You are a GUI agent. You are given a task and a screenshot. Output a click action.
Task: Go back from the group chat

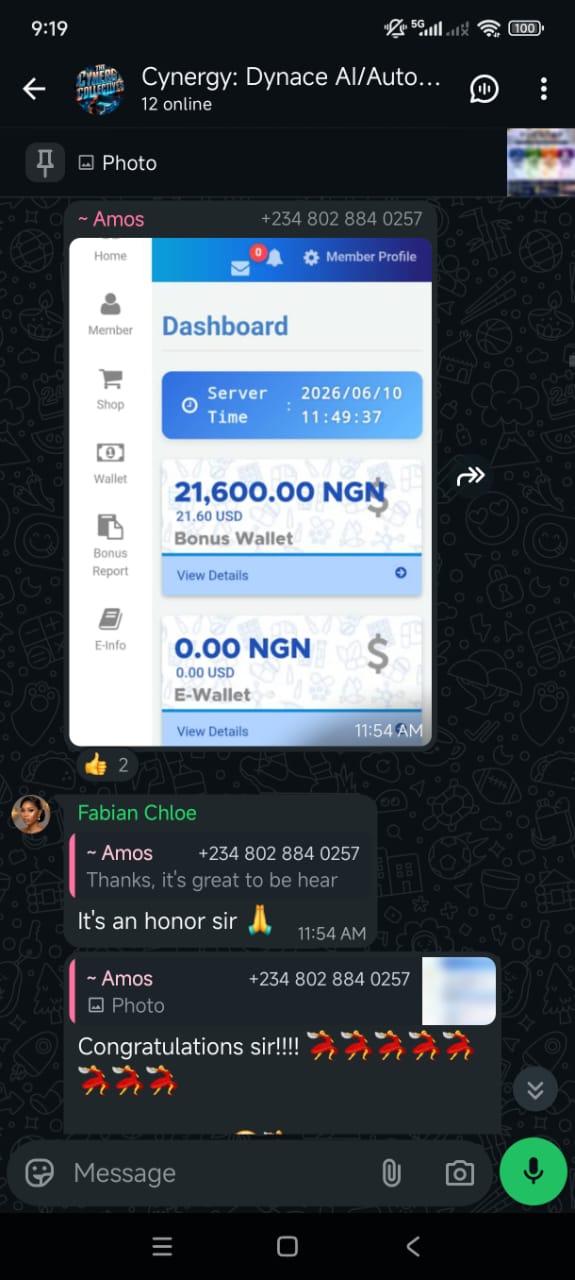pyautogui.click(x=34, y=89)
